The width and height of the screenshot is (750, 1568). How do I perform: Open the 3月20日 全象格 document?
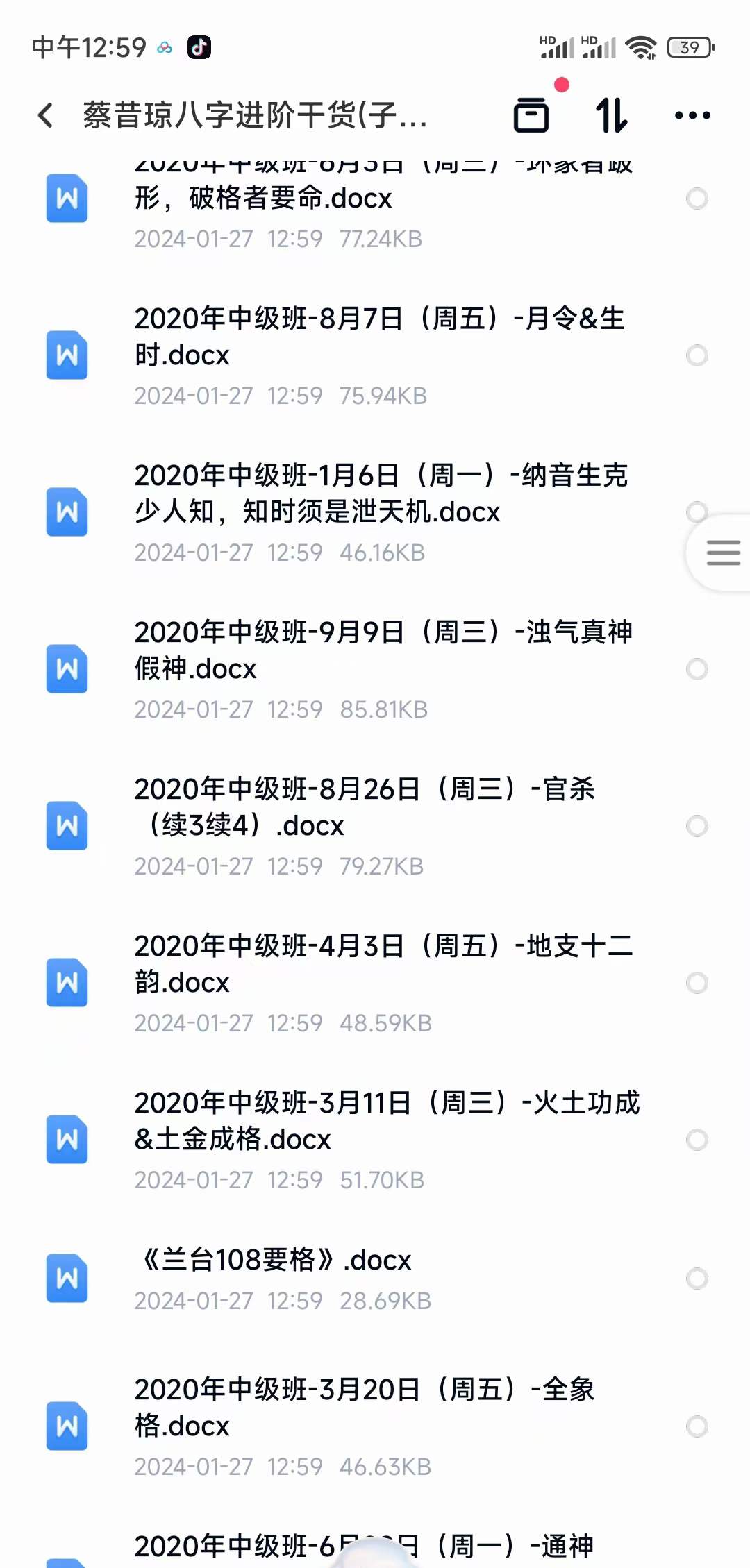[375, 1426]
